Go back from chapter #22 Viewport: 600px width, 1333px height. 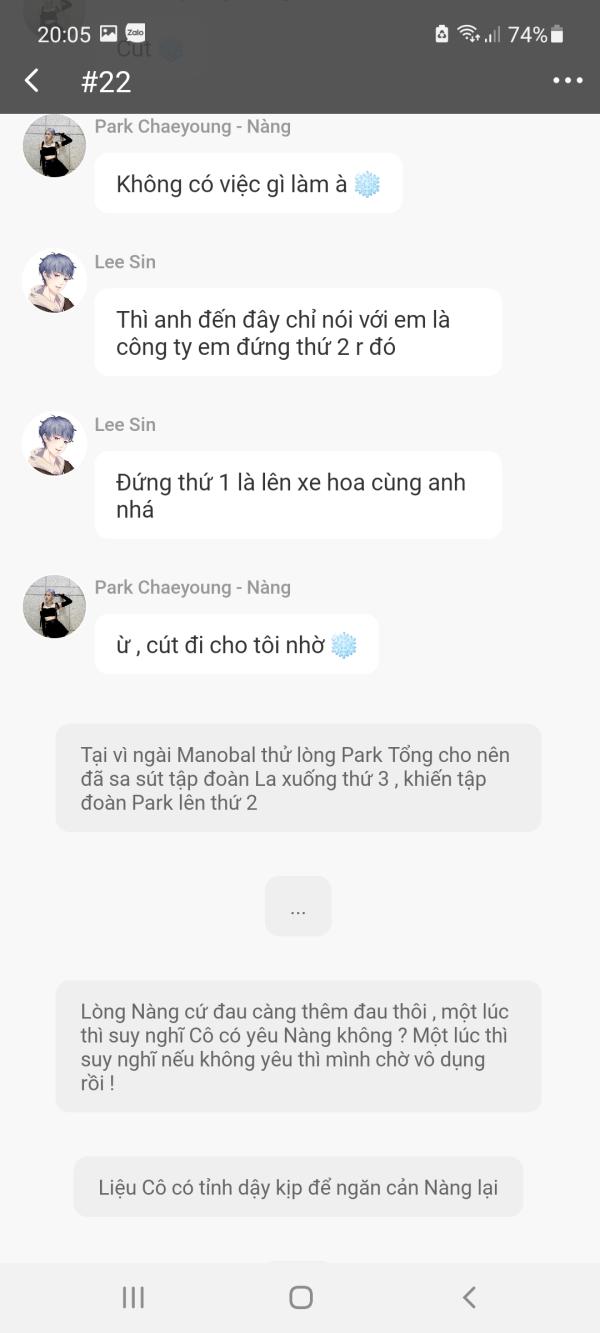[x=32, y=81]
